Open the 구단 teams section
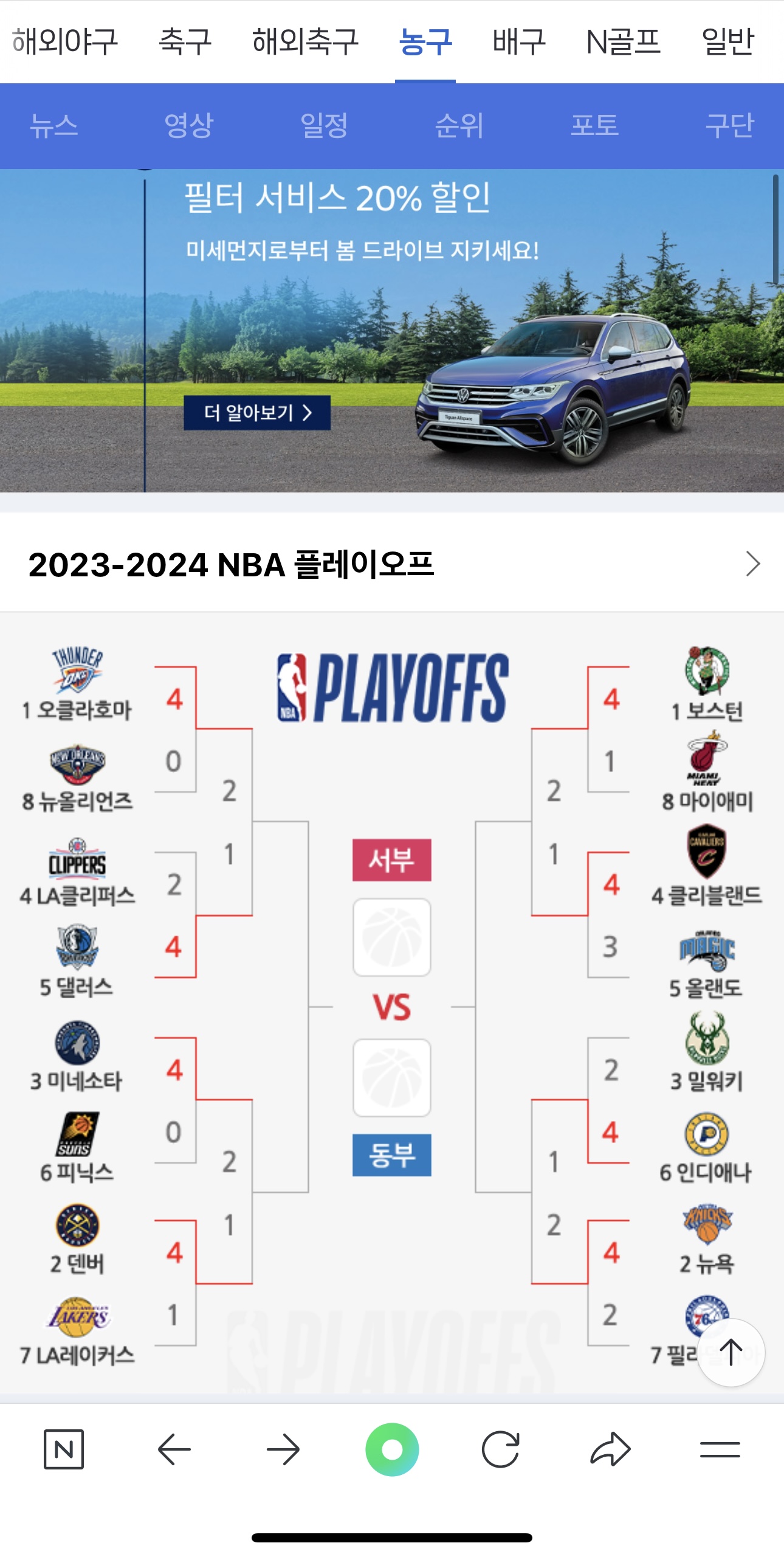Image resolution: width=784 pixels, height=1557 pixels. pos(729,126)
